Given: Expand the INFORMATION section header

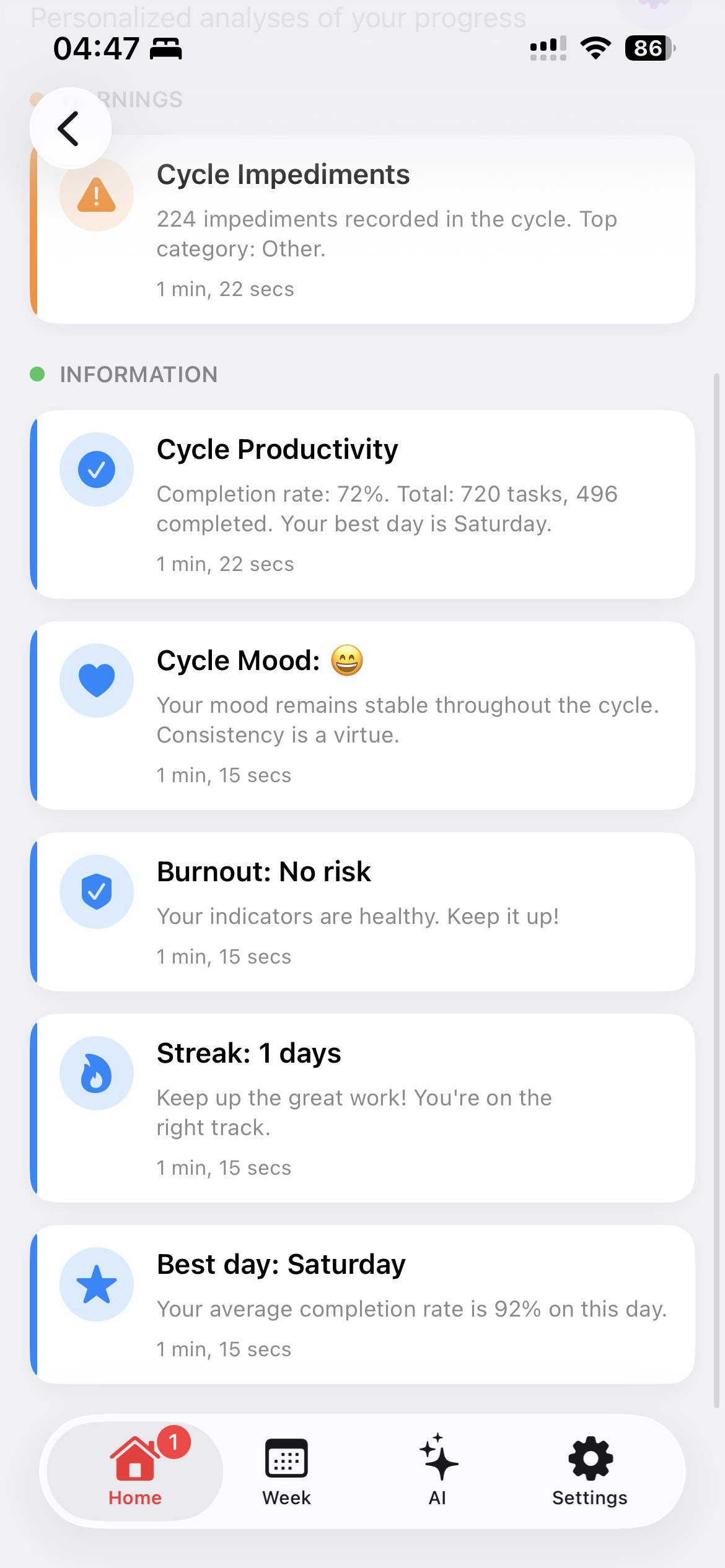Looking at the screenshot, I should coord(138,374).
